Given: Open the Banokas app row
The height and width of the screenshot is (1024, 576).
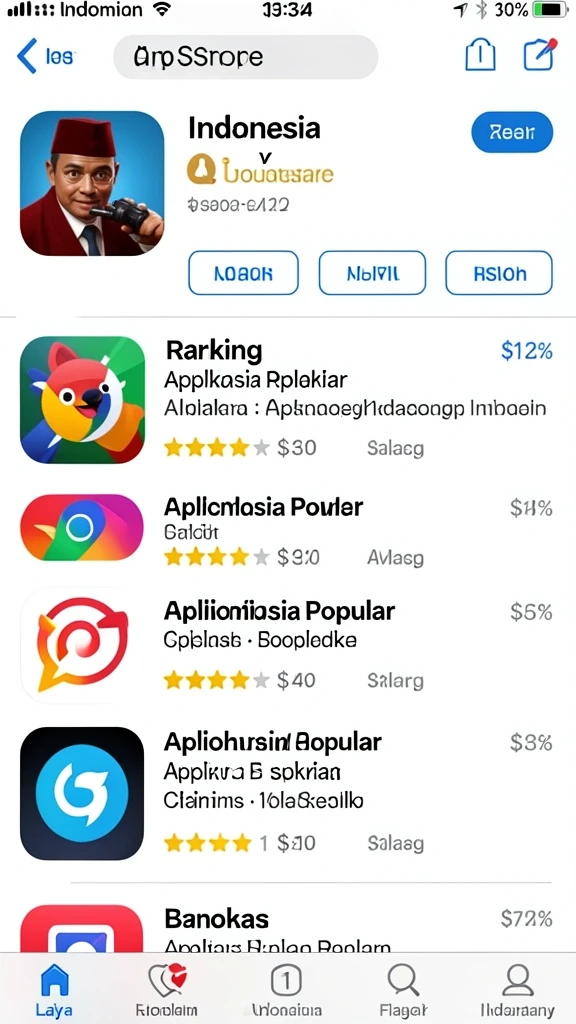Looking at the screenshot, I should (x=288, y=927).
